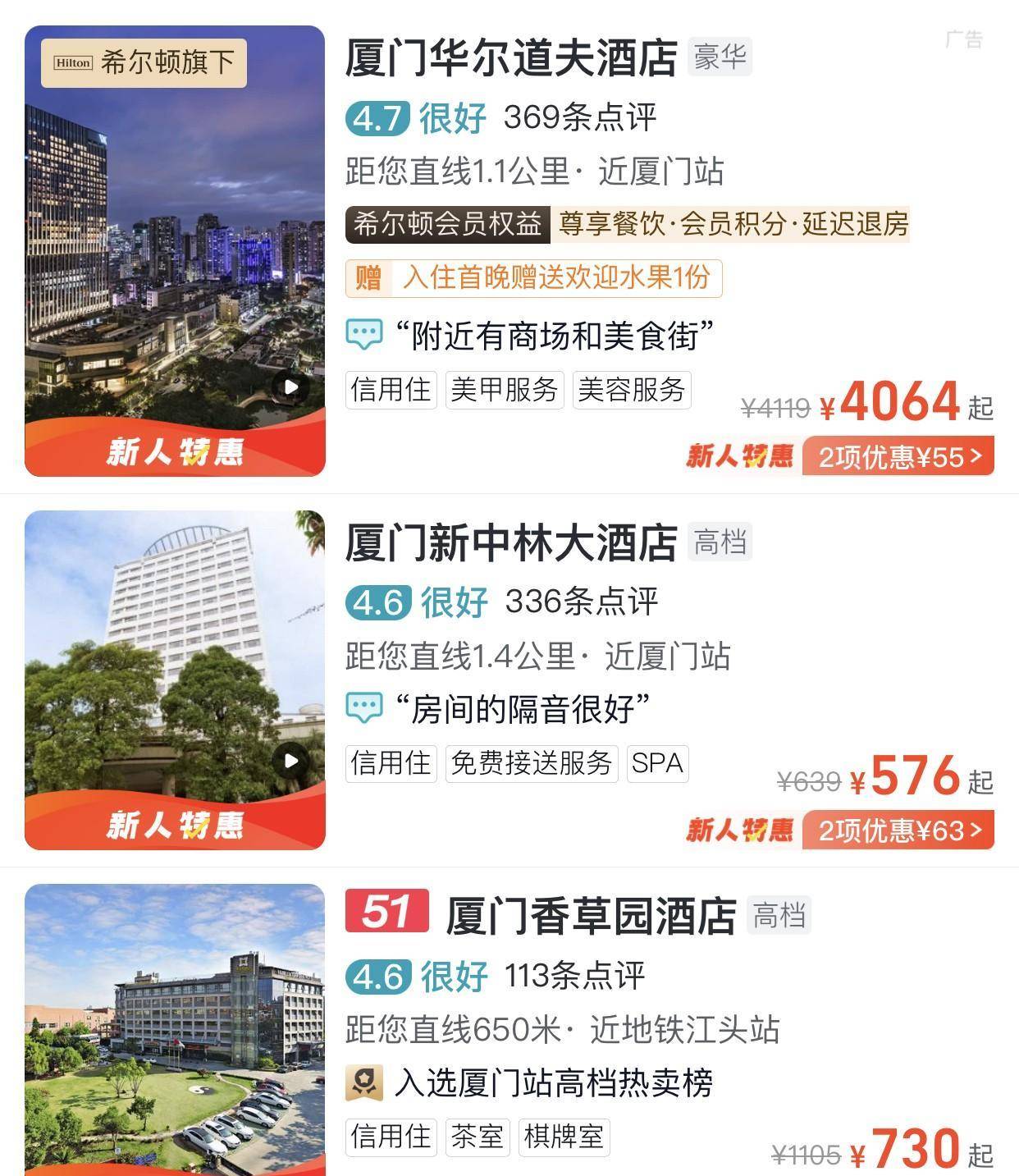Open the 厦门华尔道夫酒店 listing
The width and height of the screenshot is (1019, 1176).
click(510, 58)
